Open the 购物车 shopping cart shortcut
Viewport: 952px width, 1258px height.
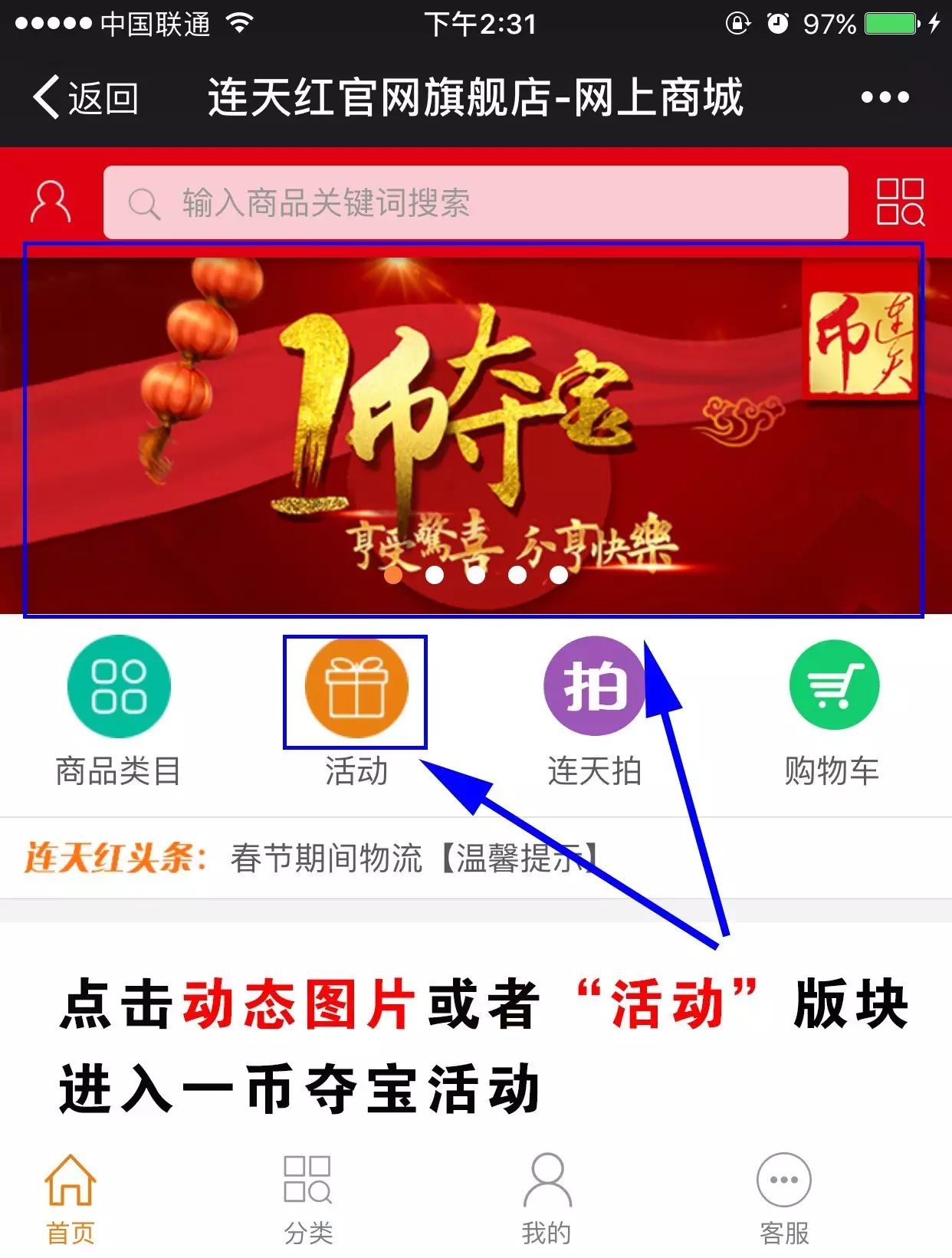click(832, 709)
